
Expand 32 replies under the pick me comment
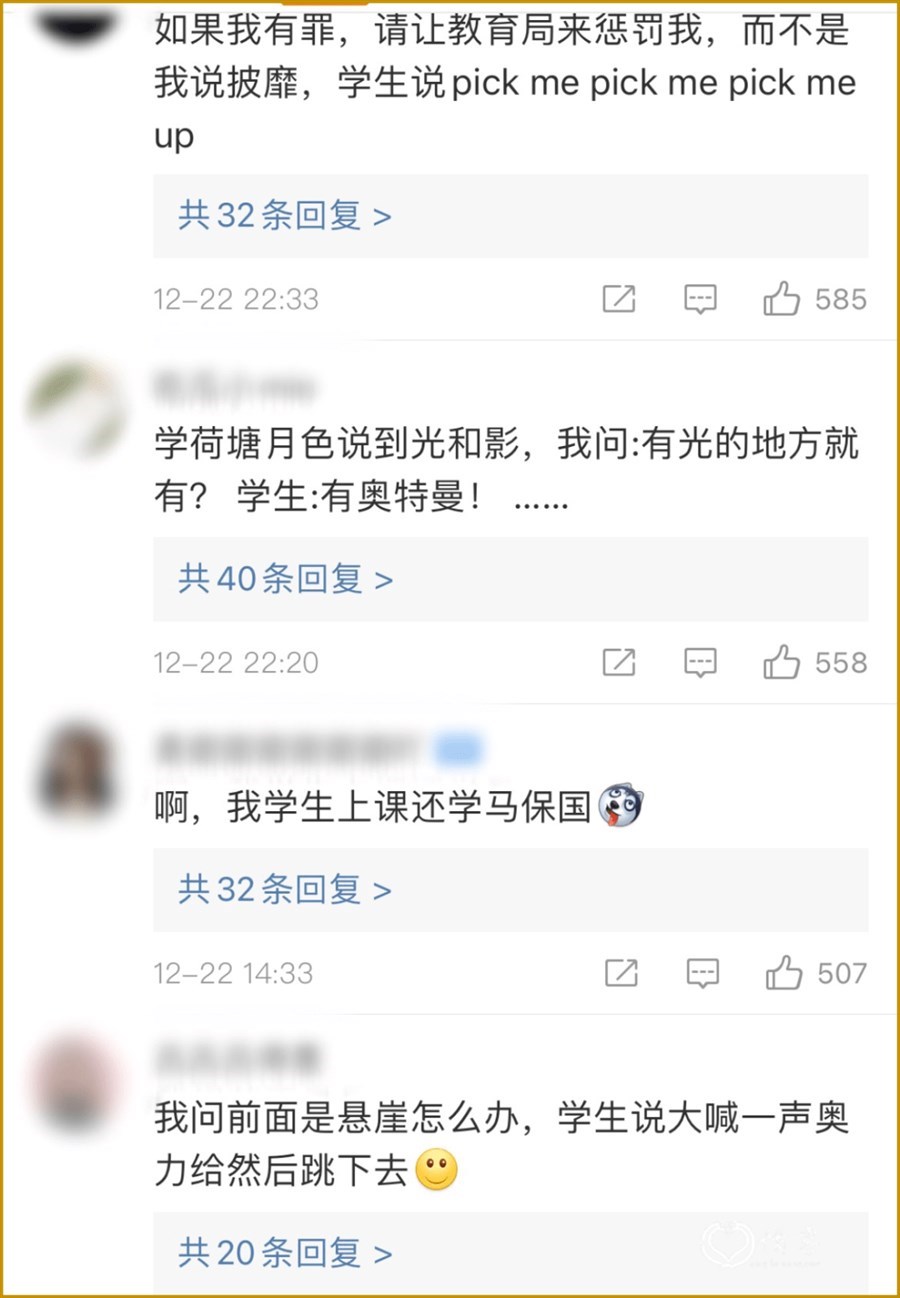pyautogui.click(x=285, y=216)
